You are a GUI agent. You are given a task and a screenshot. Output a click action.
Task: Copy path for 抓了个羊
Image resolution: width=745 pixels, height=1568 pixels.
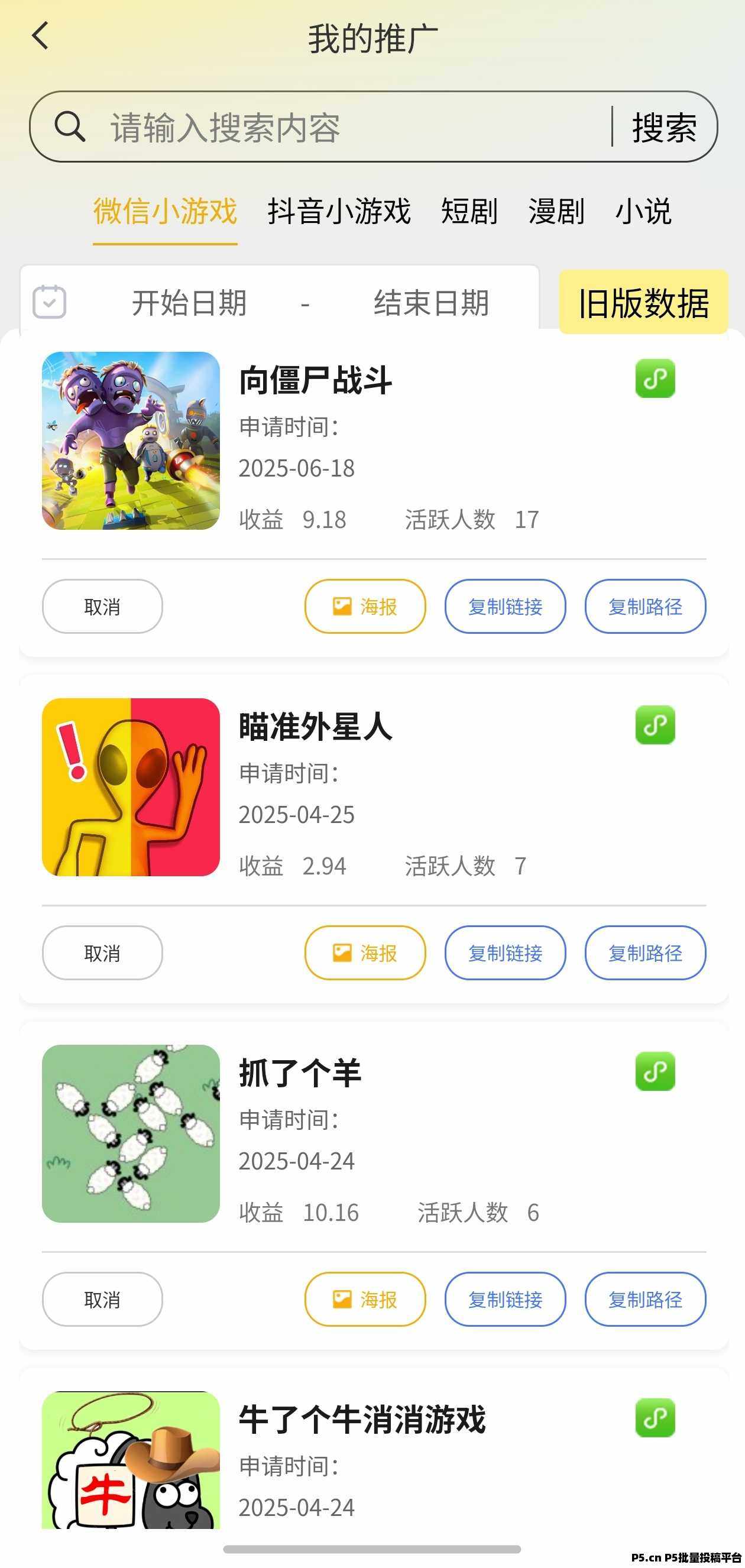pyautogui.click(x=645, y=1299)
